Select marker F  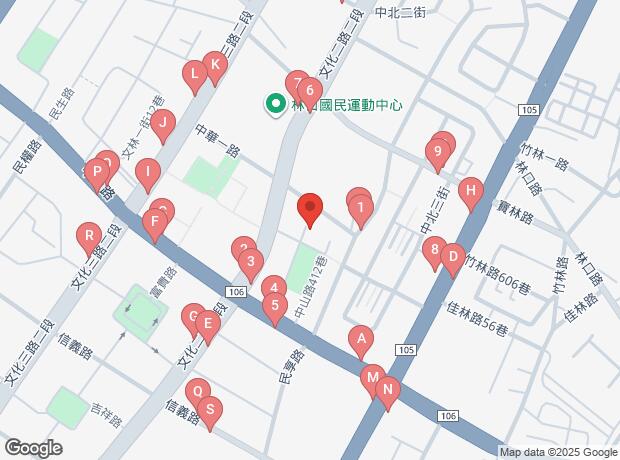point(154,222)
